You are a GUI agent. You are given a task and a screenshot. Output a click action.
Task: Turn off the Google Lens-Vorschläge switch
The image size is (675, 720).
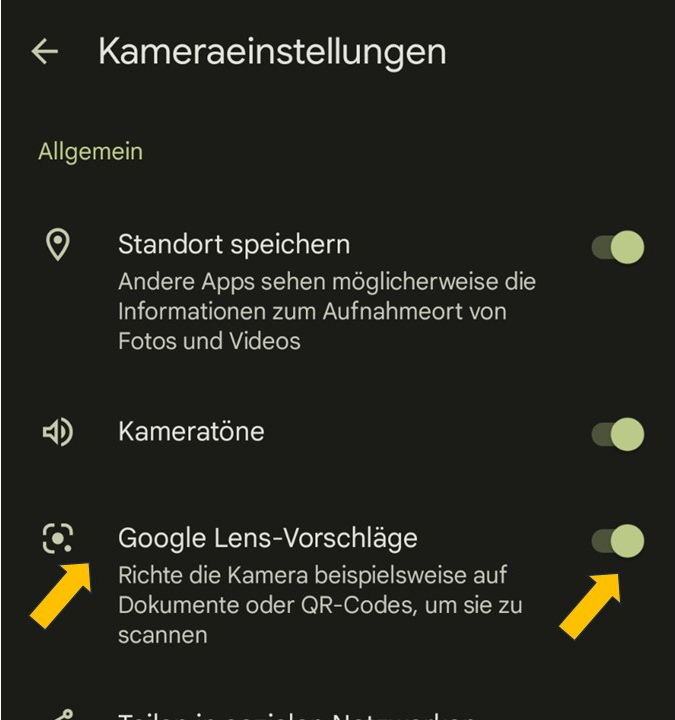click(617, 541)
